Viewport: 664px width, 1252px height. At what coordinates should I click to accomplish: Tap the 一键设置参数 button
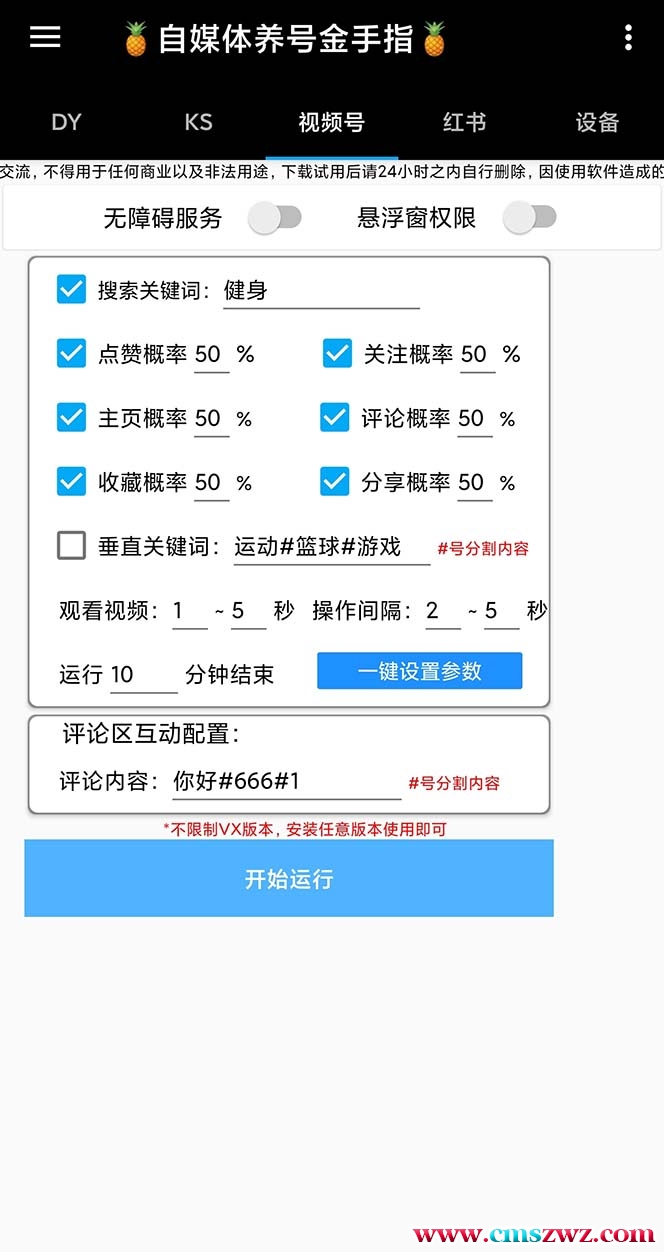419,671
